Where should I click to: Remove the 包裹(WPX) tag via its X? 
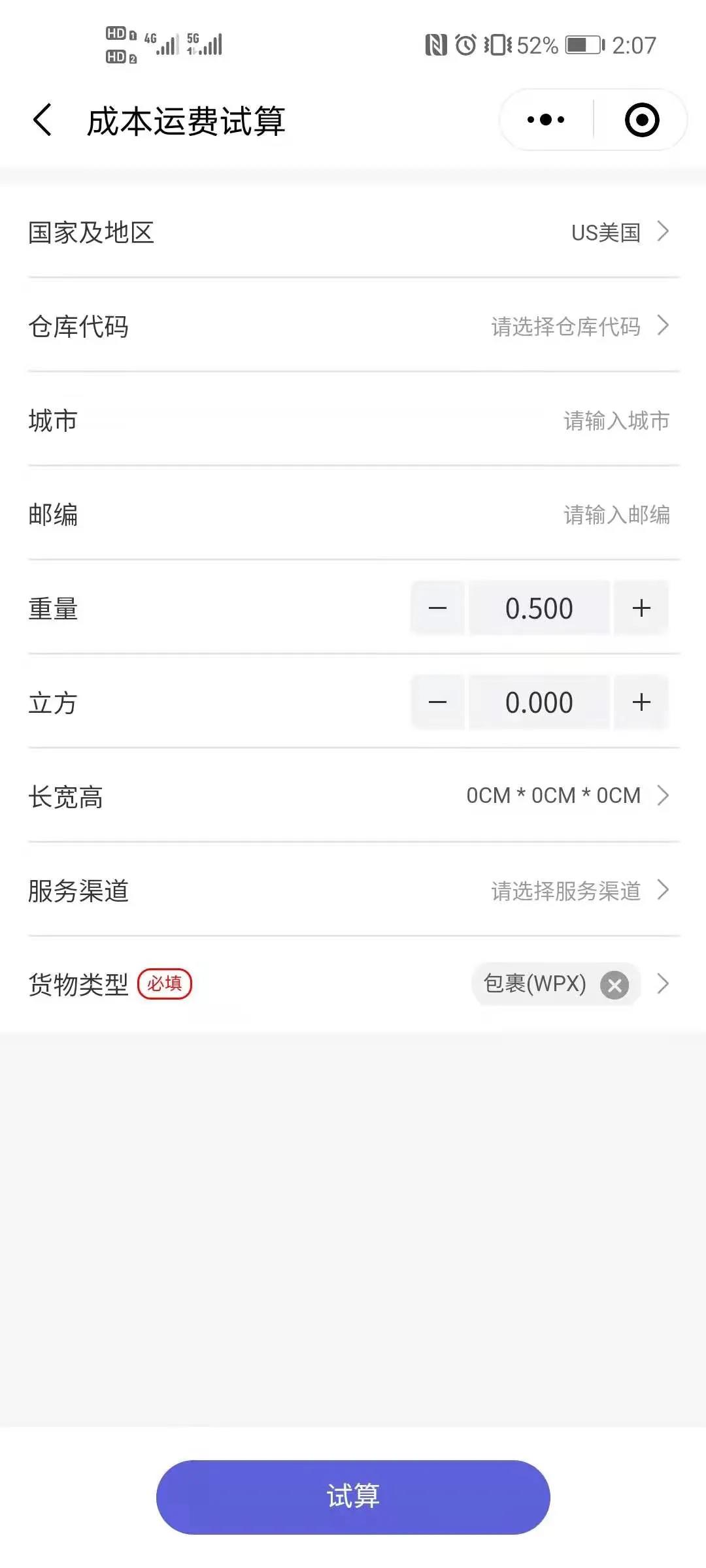613,985
